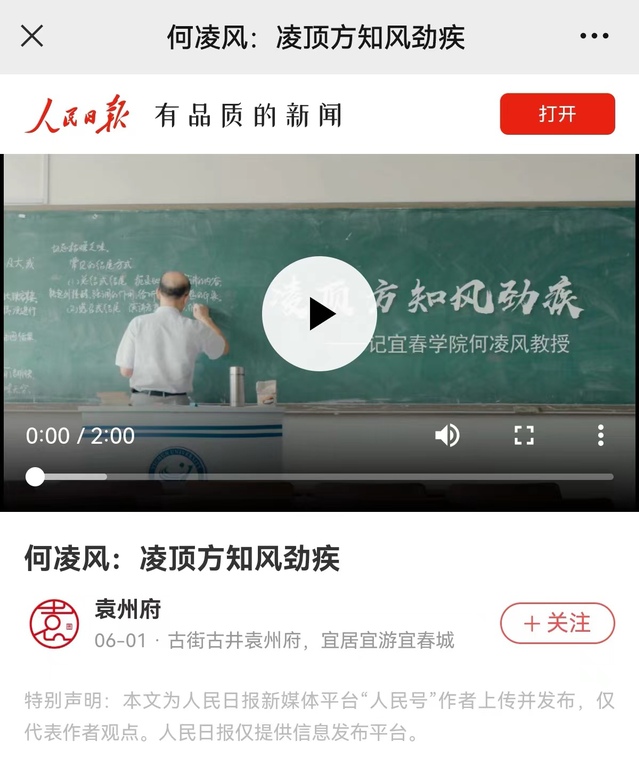
Task: Open the top-right three-dot menu
Action: [594, 36]
